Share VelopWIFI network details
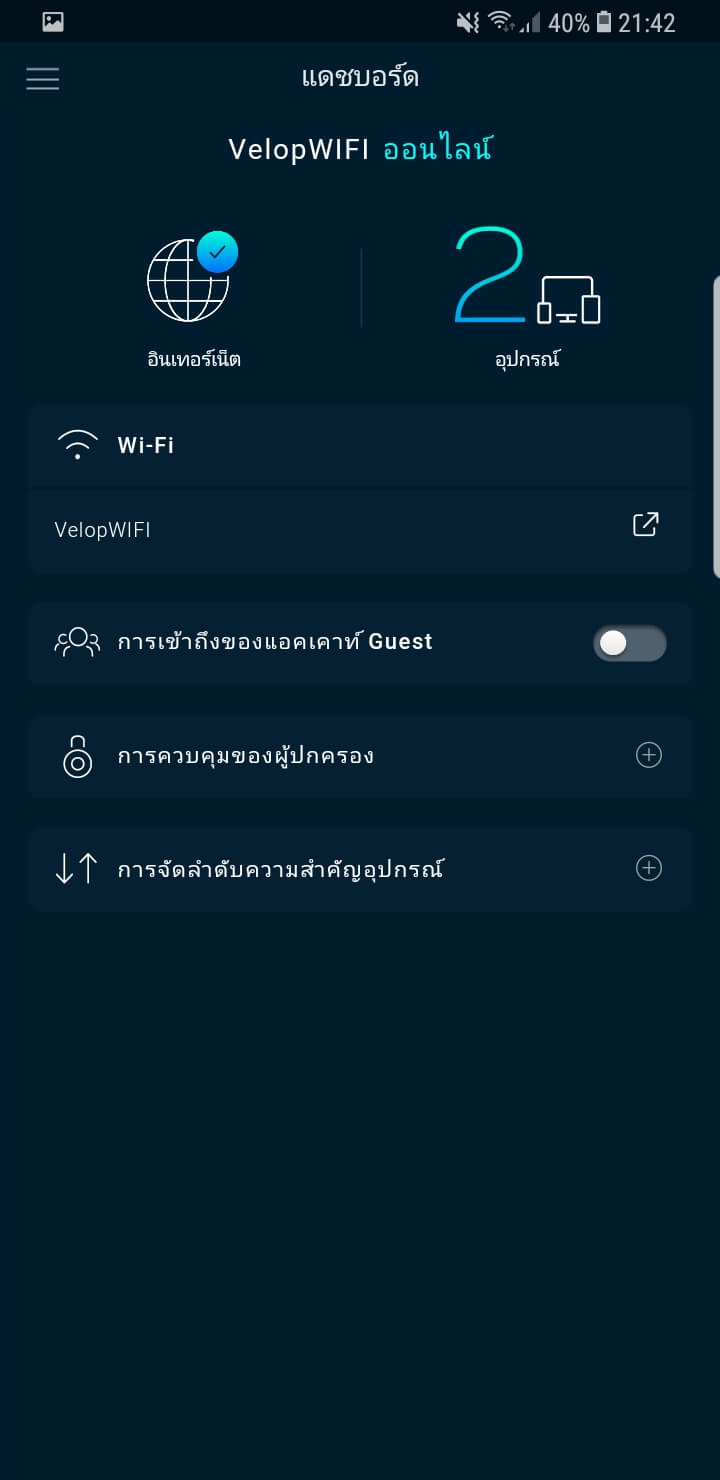This screenshot has height=1480, width=720. point(646,524)
